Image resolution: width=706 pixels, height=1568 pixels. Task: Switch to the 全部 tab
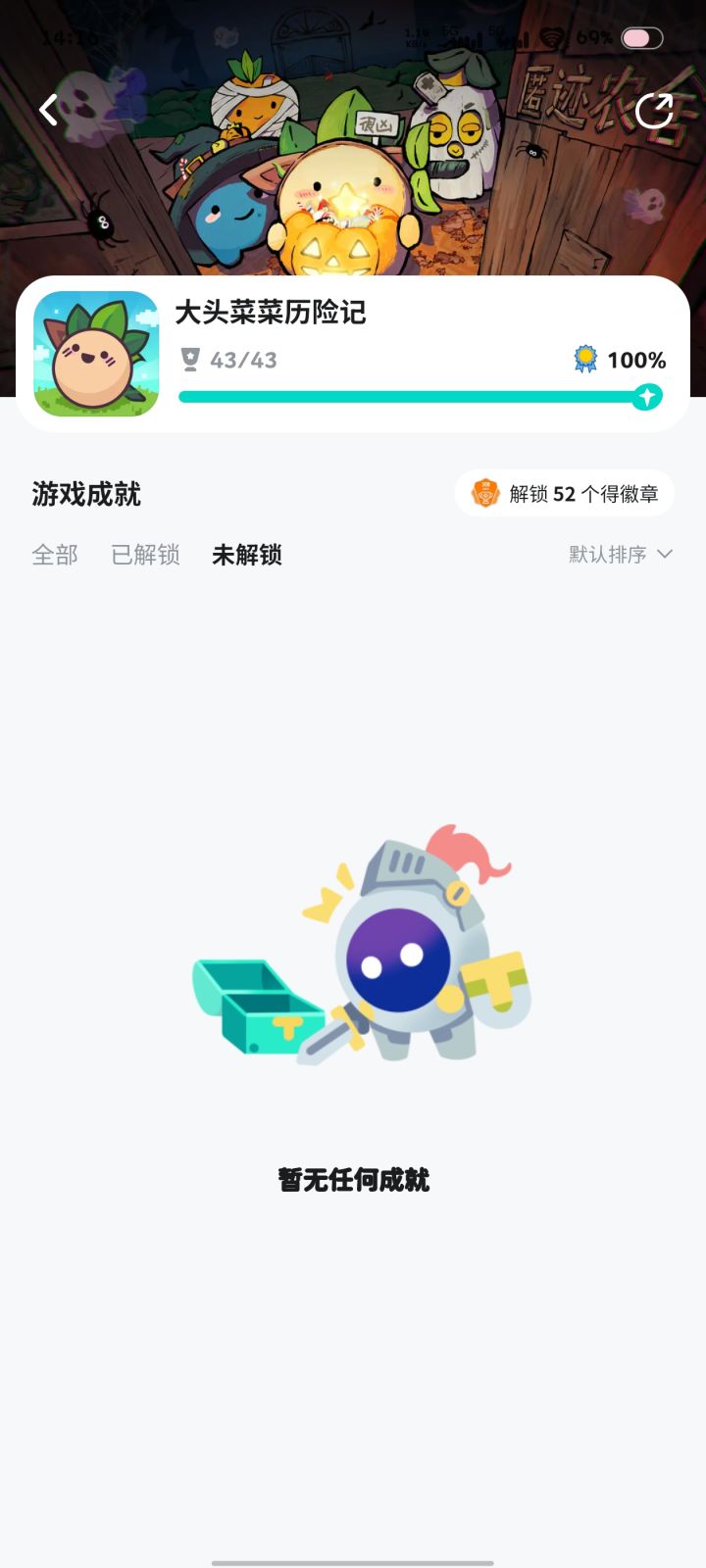coord(54,556)
